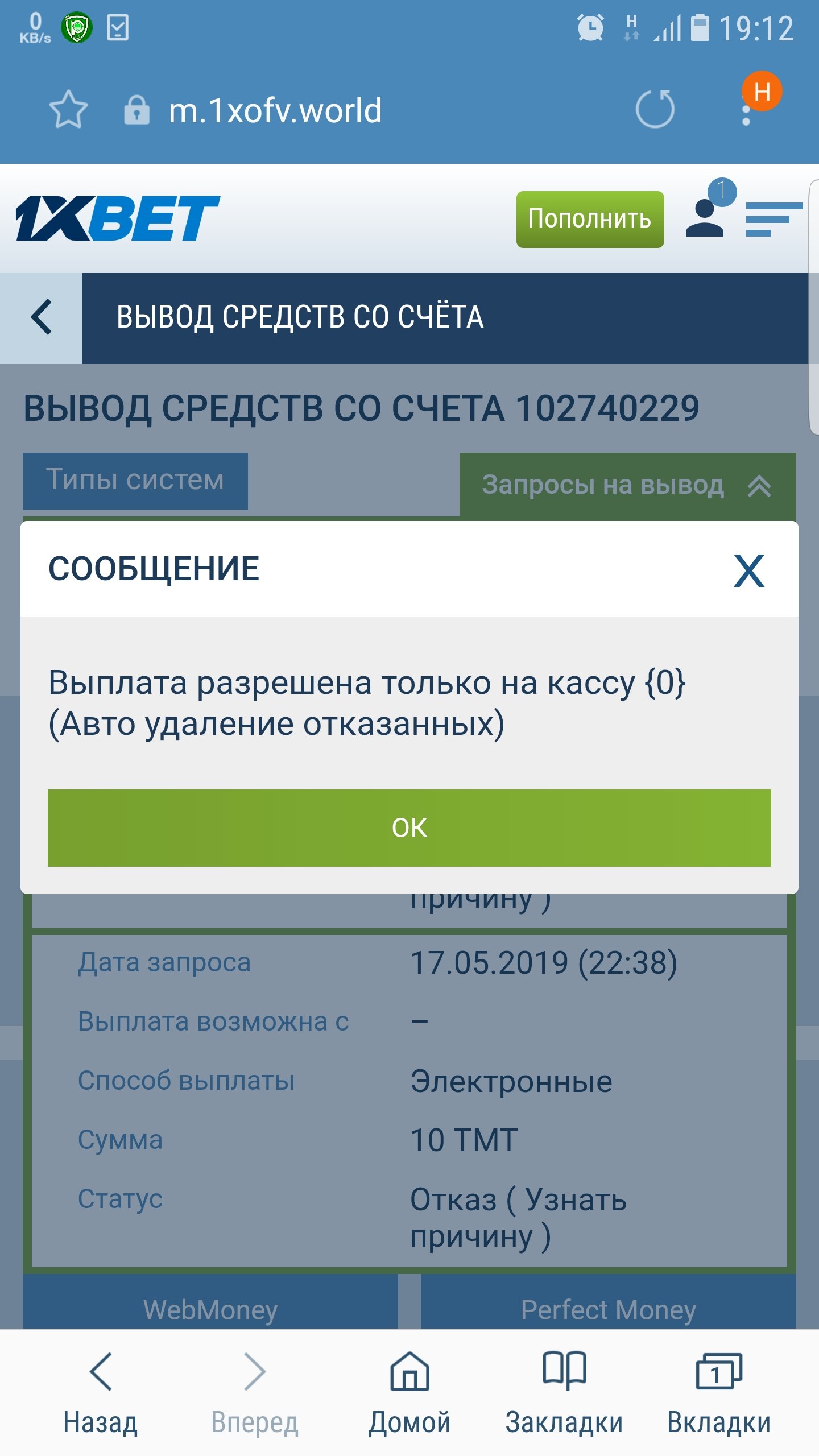Go back from Вывод средств со счёта
The width and height of the screenshot is (819, 1456).
coord(41,317)
